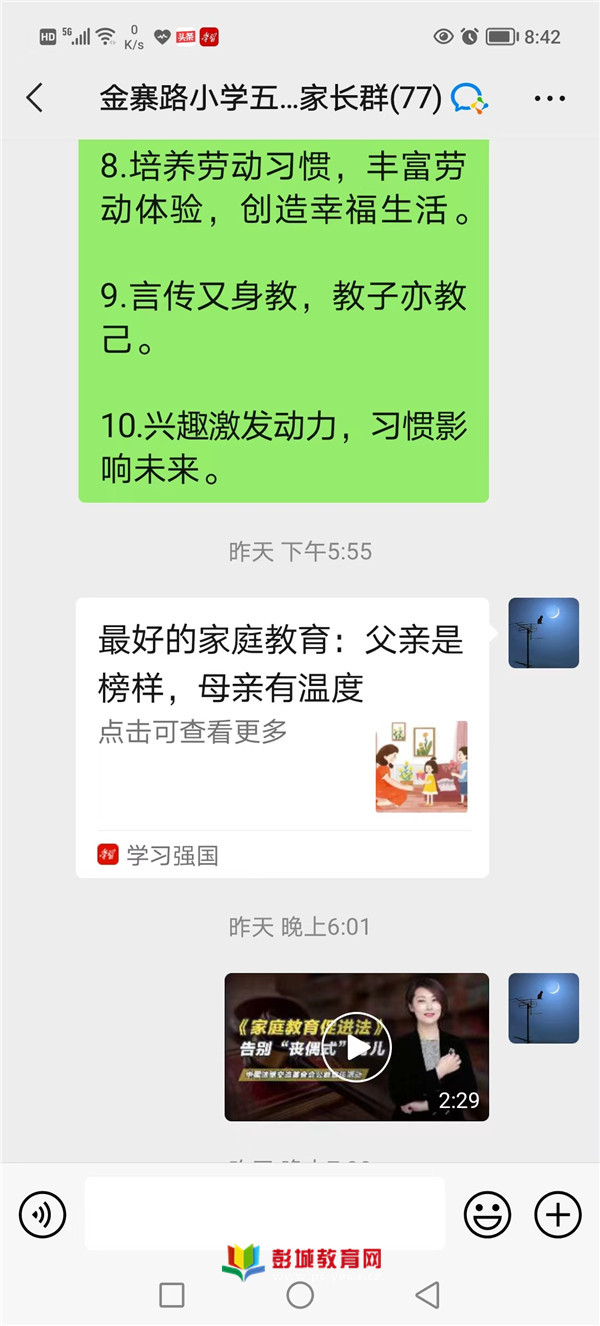This screenshot has width=600, height=1326.
Task: Open the 最好的家庭教育 article card
Action: (x=282, y=737)
